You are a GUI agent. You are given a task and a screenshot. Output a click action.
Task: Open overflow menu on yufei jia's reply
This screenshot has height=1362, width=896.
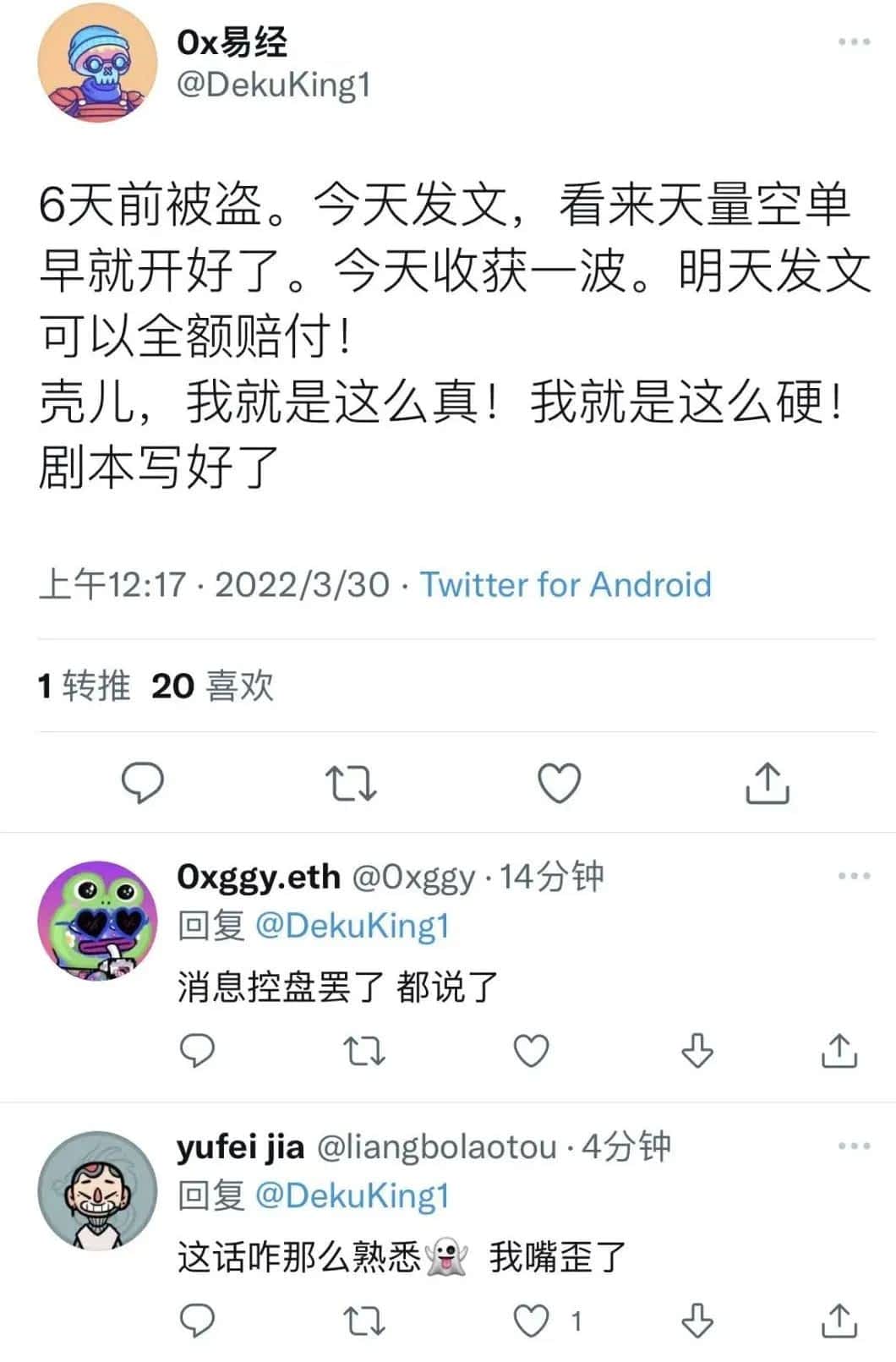854,1146
